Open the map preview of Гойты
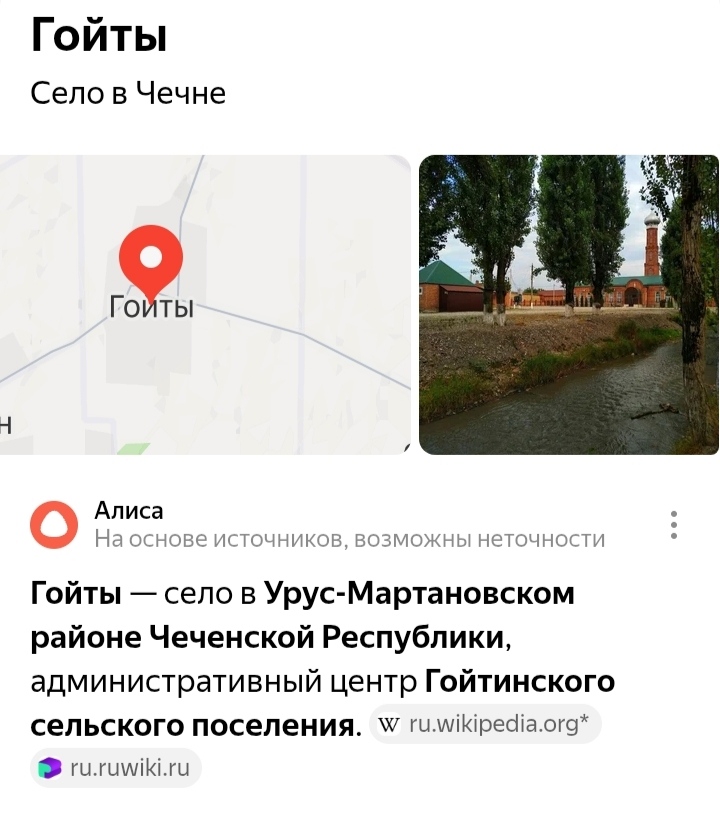 205,305
